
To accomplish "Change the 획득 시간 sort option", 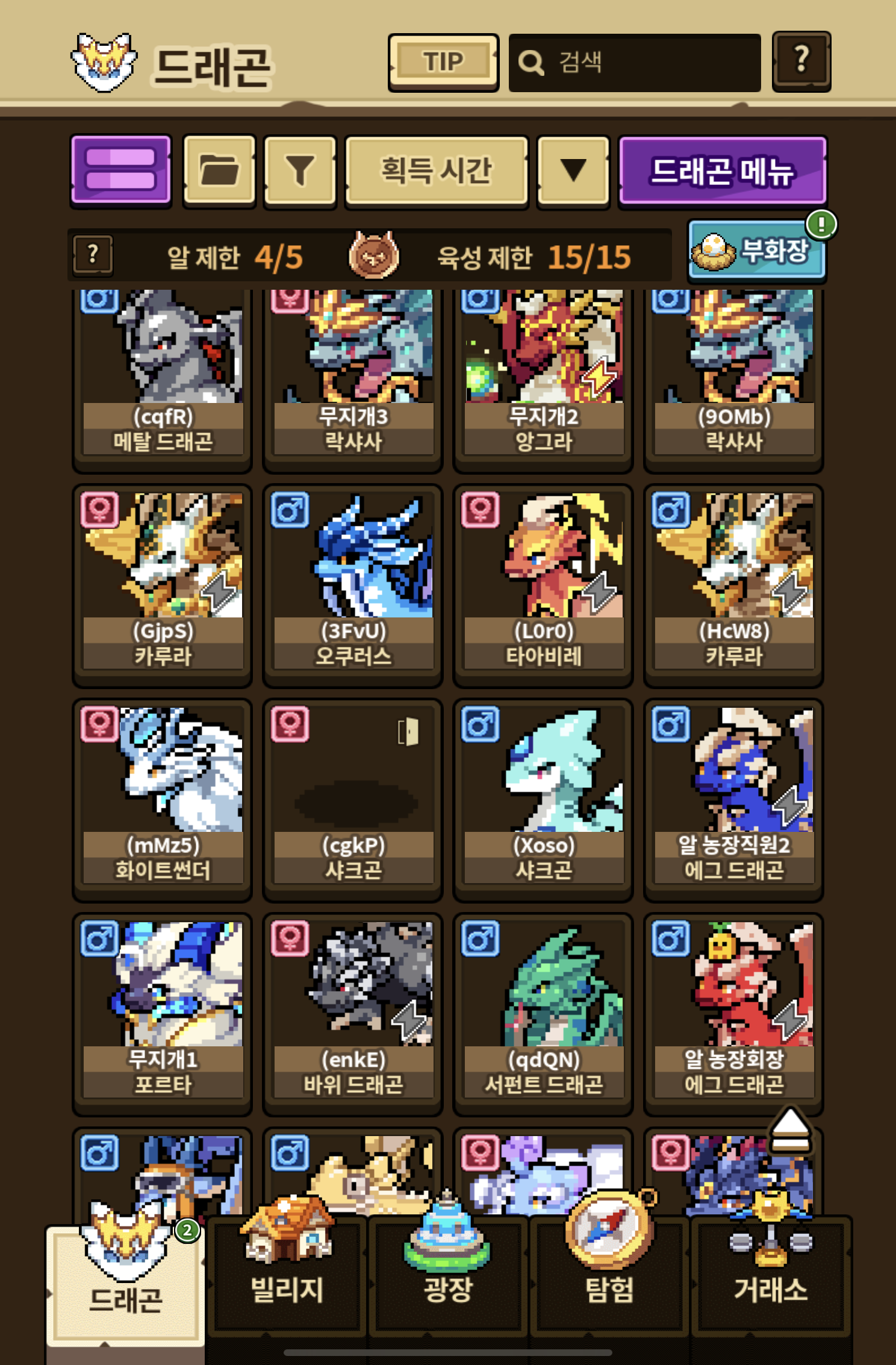I will tap(437, 170).
